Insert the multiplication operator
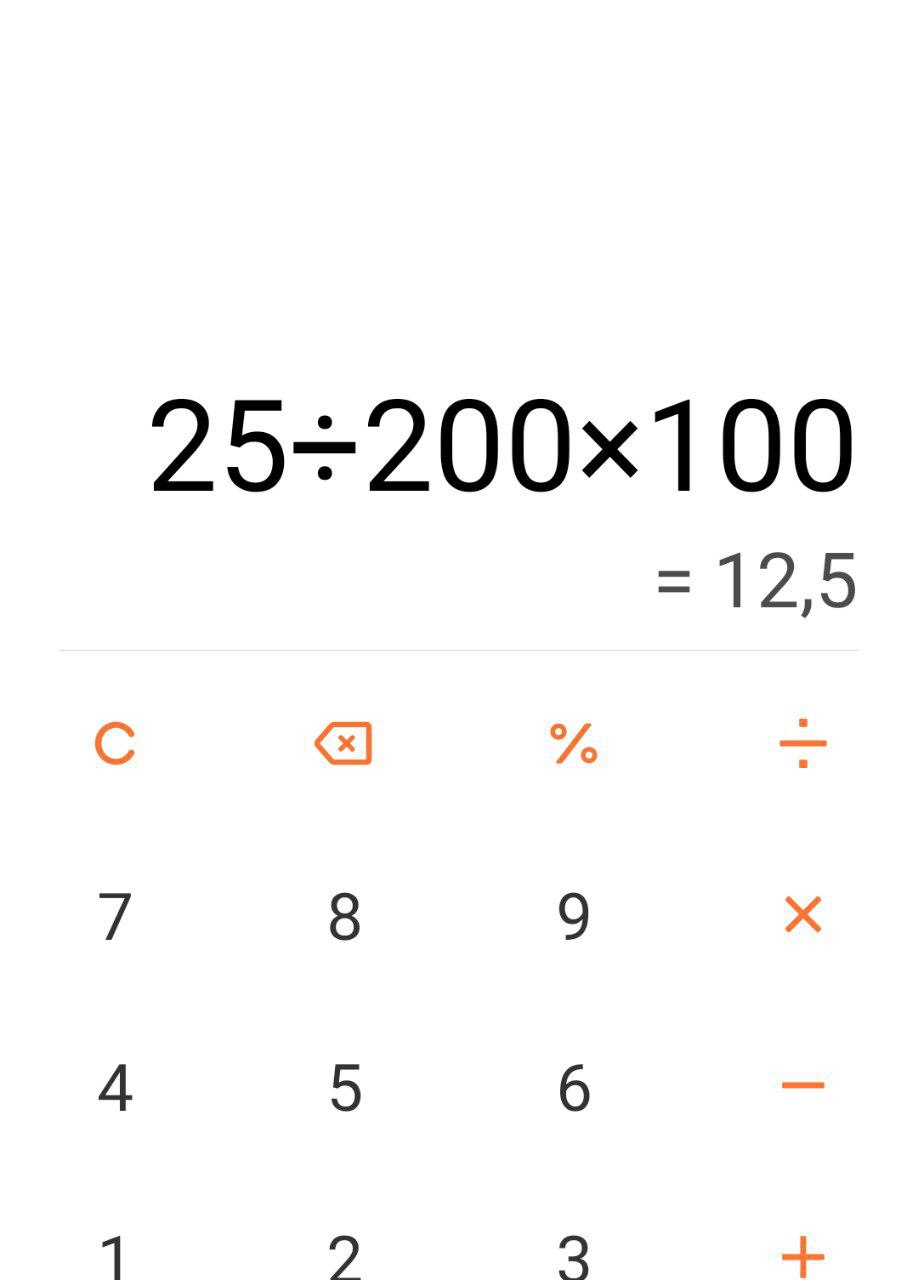 pyautogui.click(x=803, y=914)
